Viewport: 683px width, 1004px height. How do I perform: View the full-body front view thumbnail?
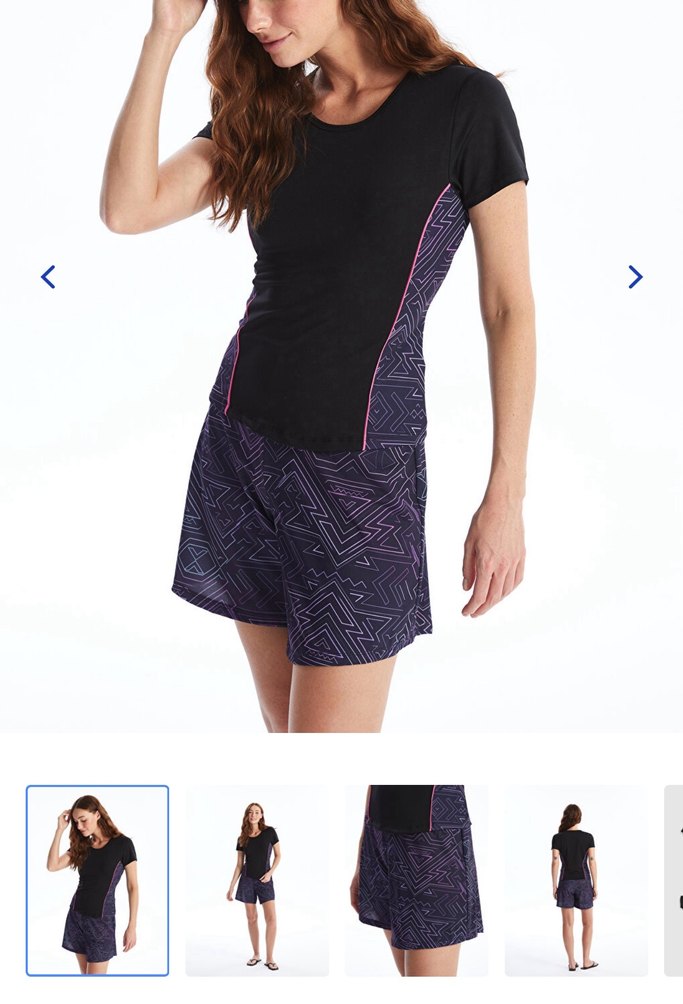tap(257, 880)
